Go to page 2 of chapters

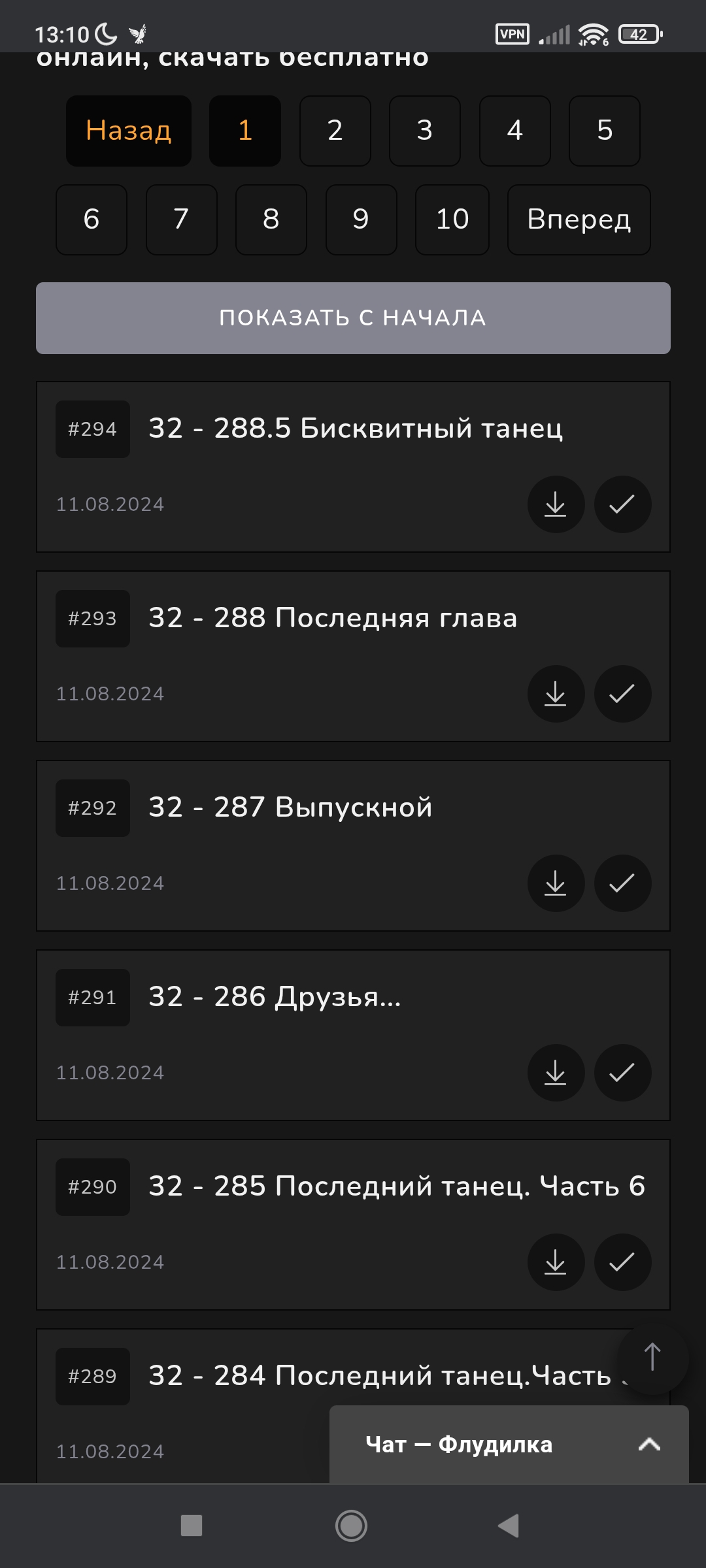[335, 131]
